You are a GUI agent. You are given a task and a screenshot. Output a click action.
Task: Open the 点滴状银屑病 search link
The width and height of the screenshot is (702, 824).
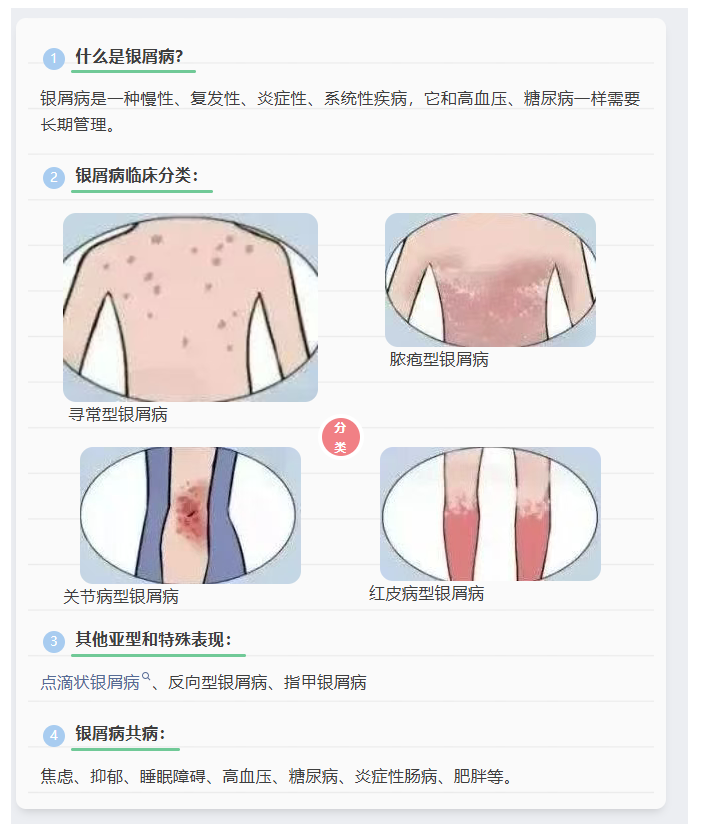[x=91, y=683]
